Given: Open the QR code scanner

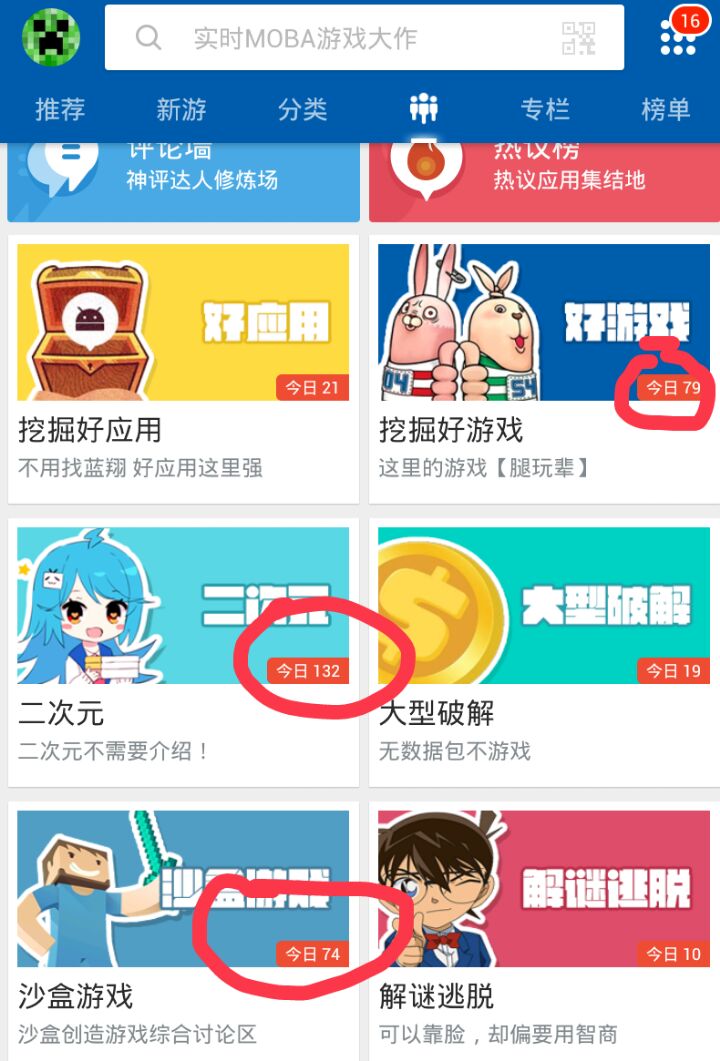Looking at the screenshot, I should [x=579, y=39].
